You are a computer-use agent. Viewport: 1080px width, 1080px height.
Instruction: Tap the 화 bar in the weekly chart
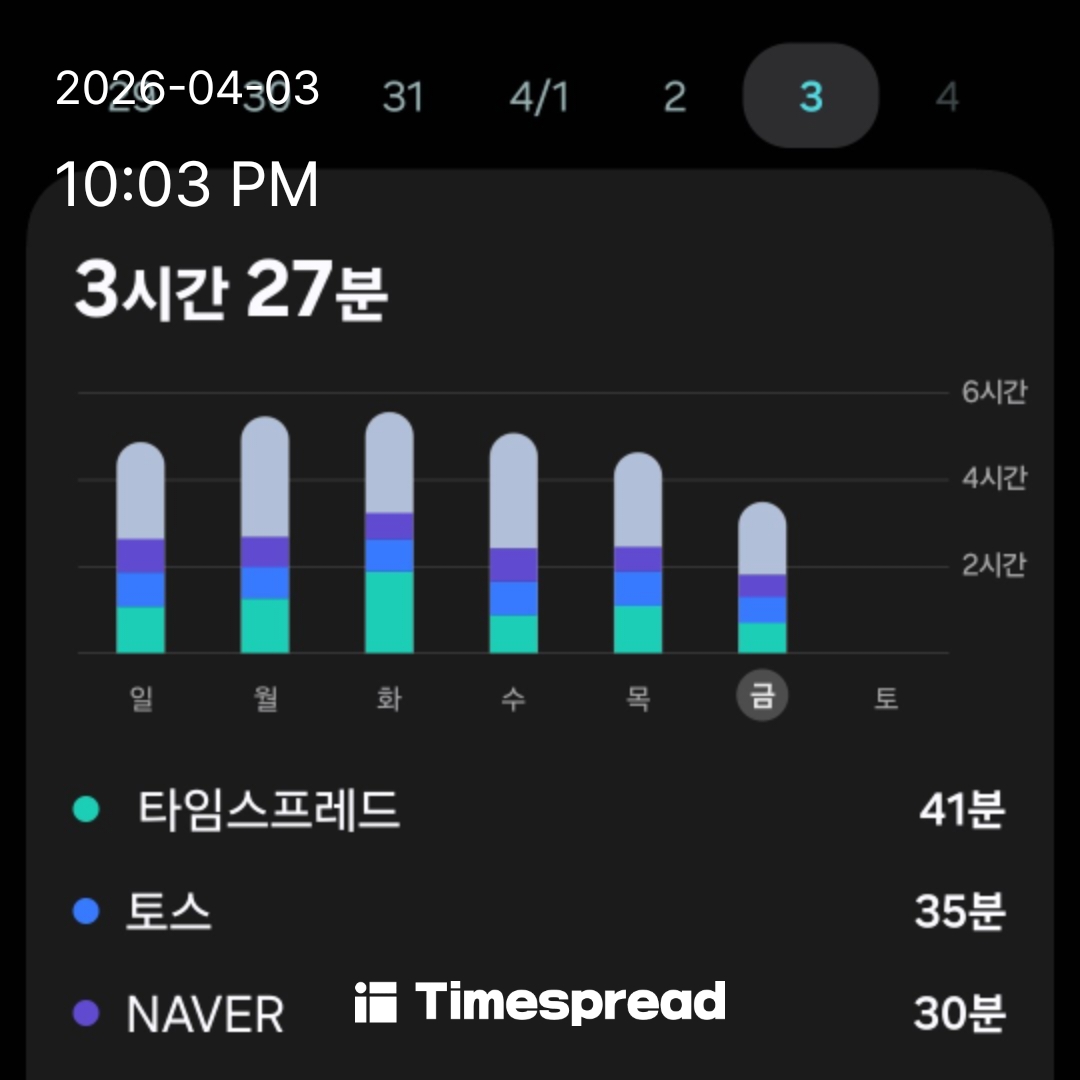tap(389, 533)
